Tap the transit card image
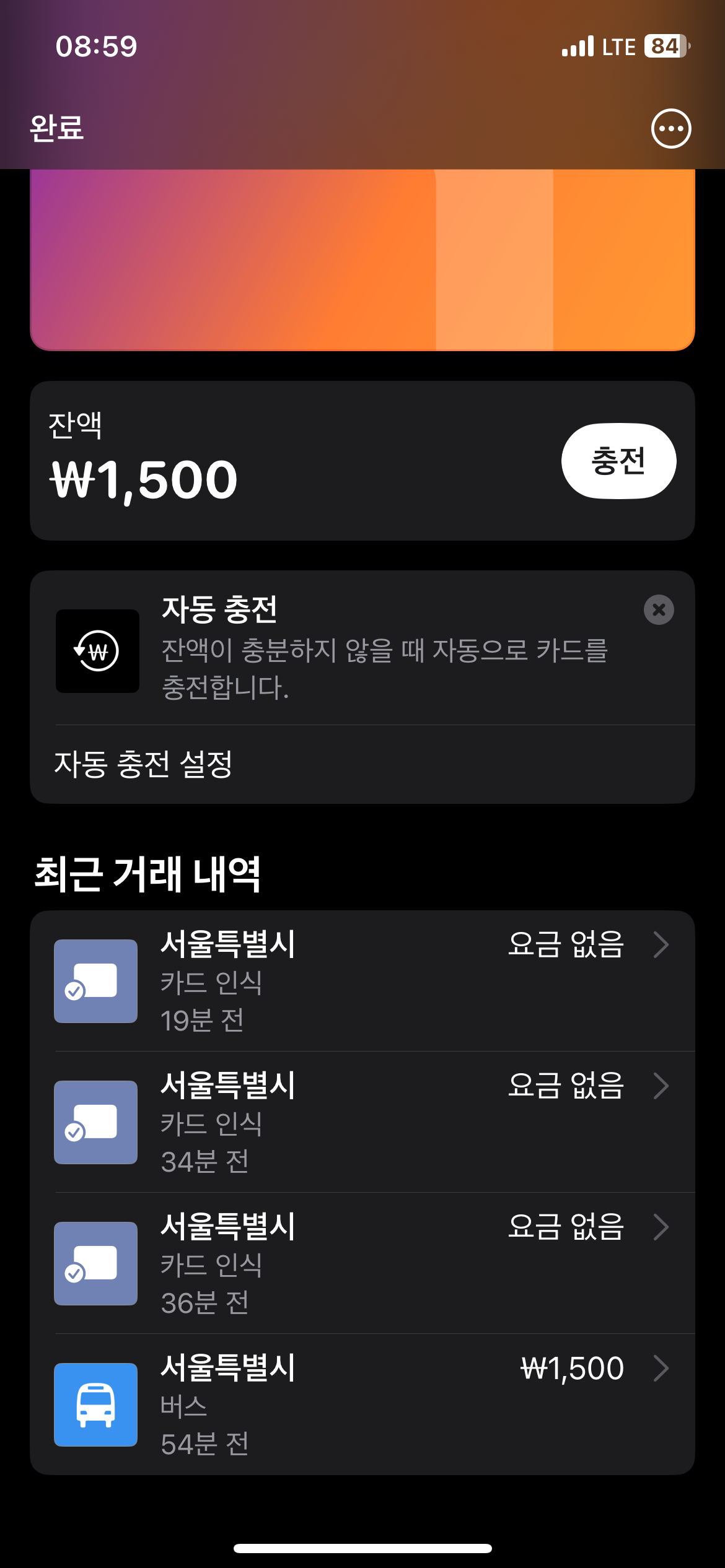This screenshot has height=1568, width=725. pyautogui.click(x=362, y=260)
